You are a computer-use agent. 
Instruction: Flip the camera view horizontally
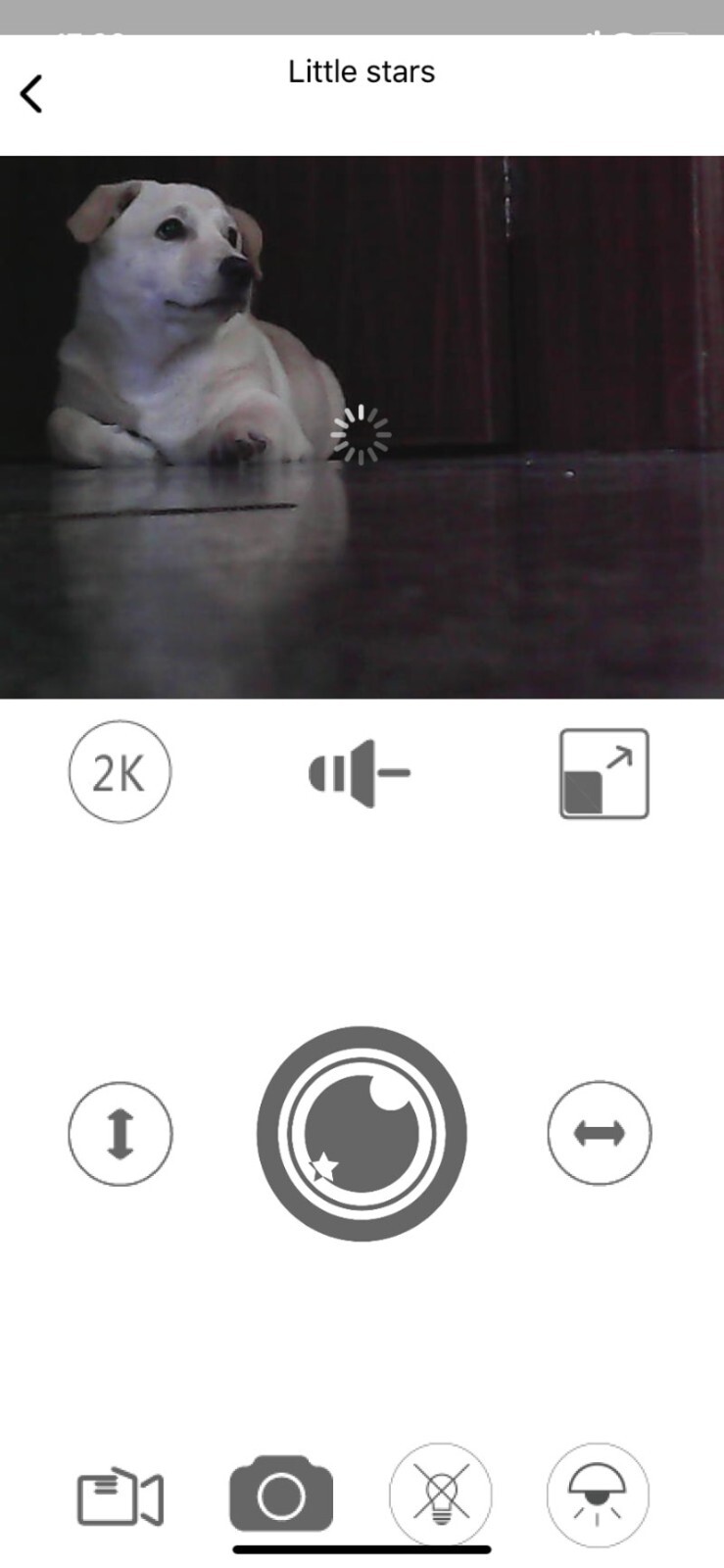pyautogui.click(x=599, y=1134)
